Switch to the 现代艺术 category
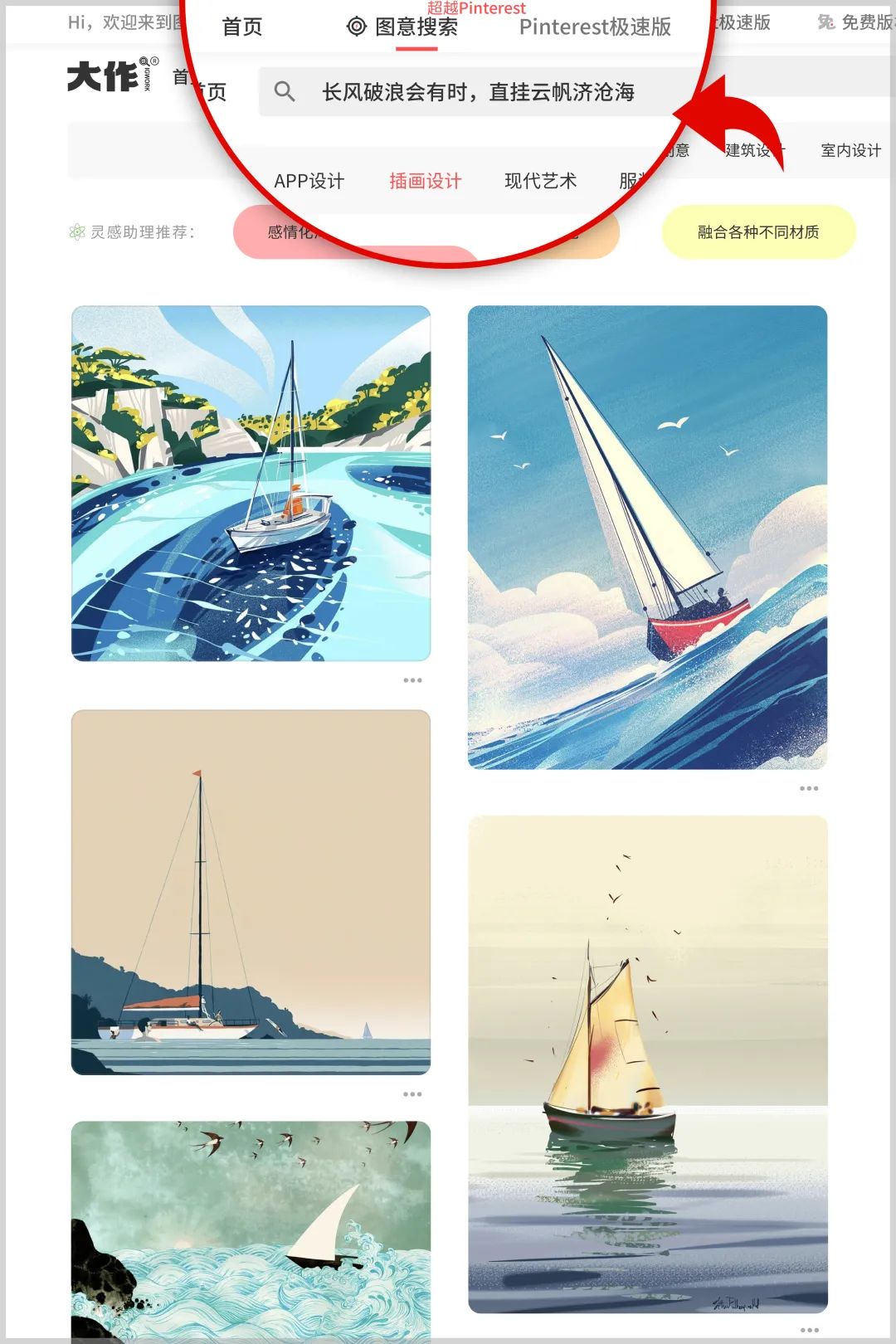The image size is (896, 1344). click(x=540, y=181)
